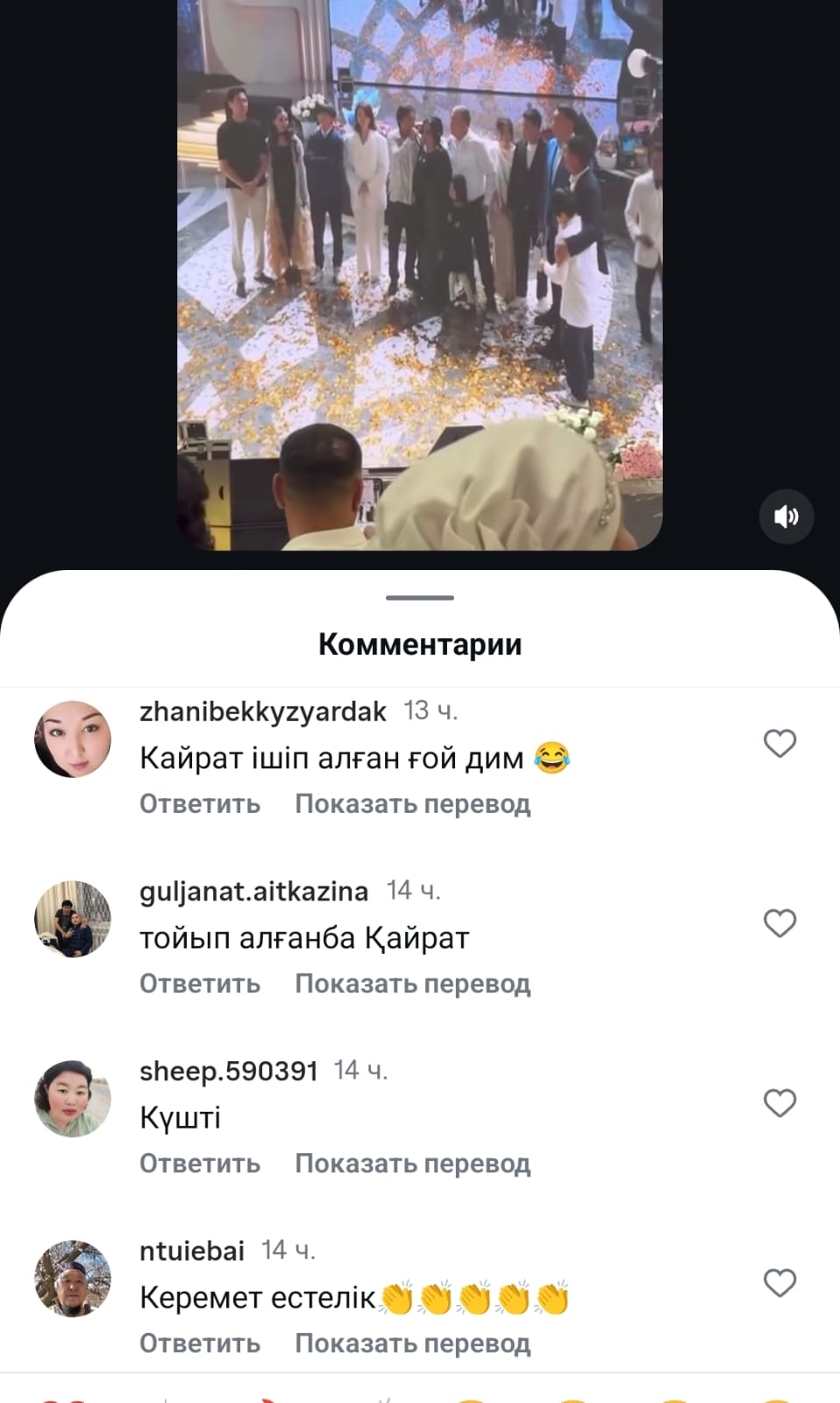Like guljanat.aitkazina's comment
840x1403 pixels.
coord(779,923)
